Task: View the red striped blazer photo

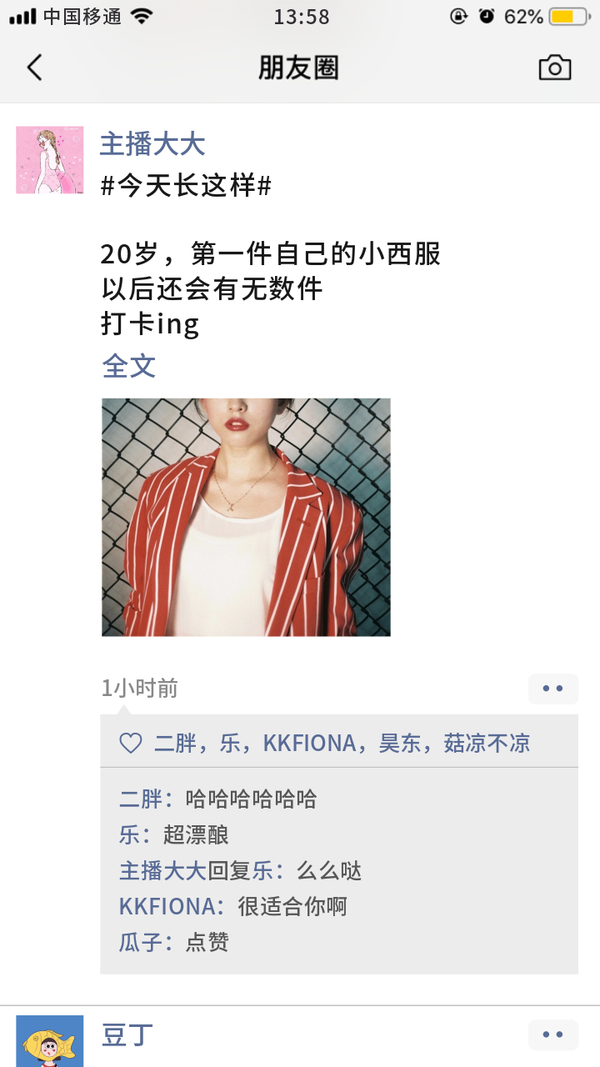Action: 246,517
